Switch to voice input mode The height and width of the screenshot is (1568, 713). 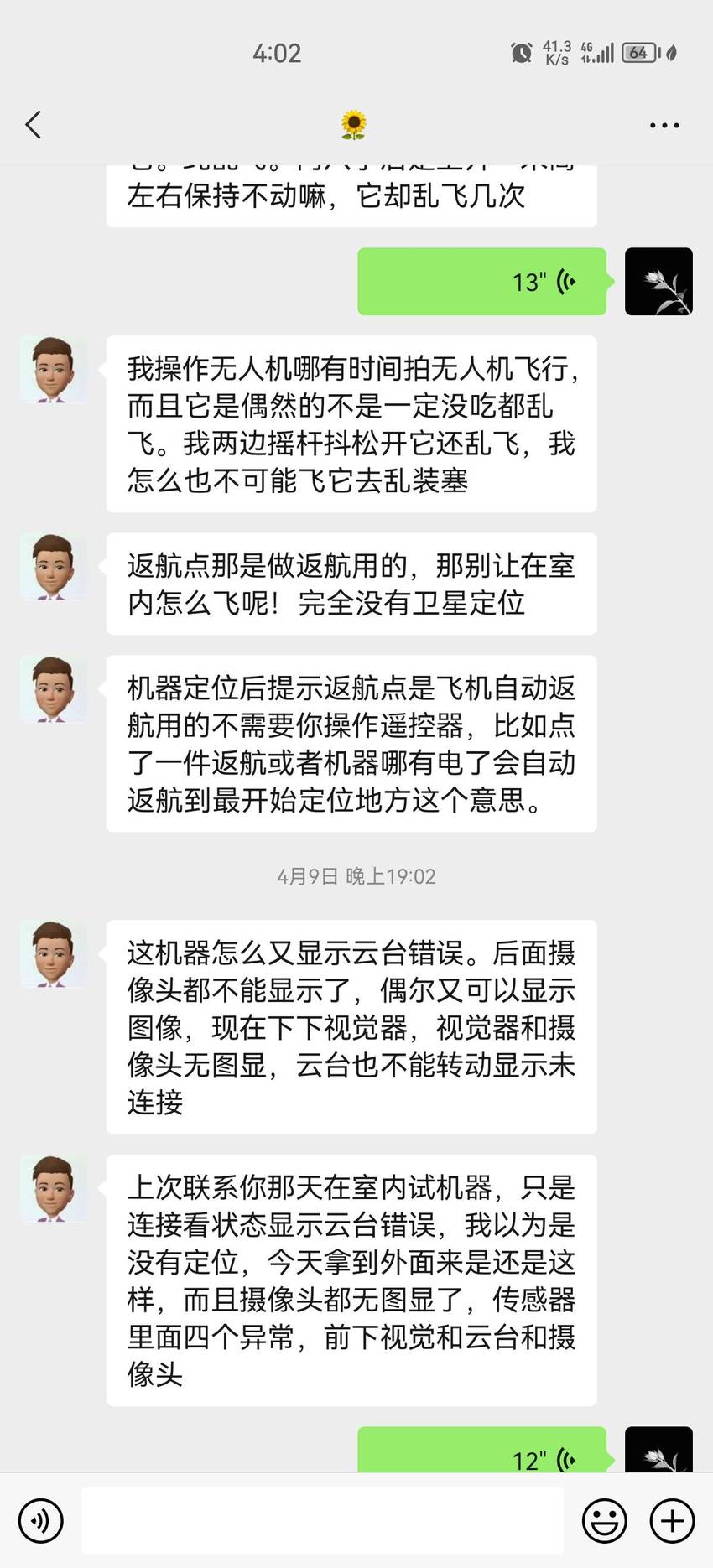click(x=40, y=1520)
